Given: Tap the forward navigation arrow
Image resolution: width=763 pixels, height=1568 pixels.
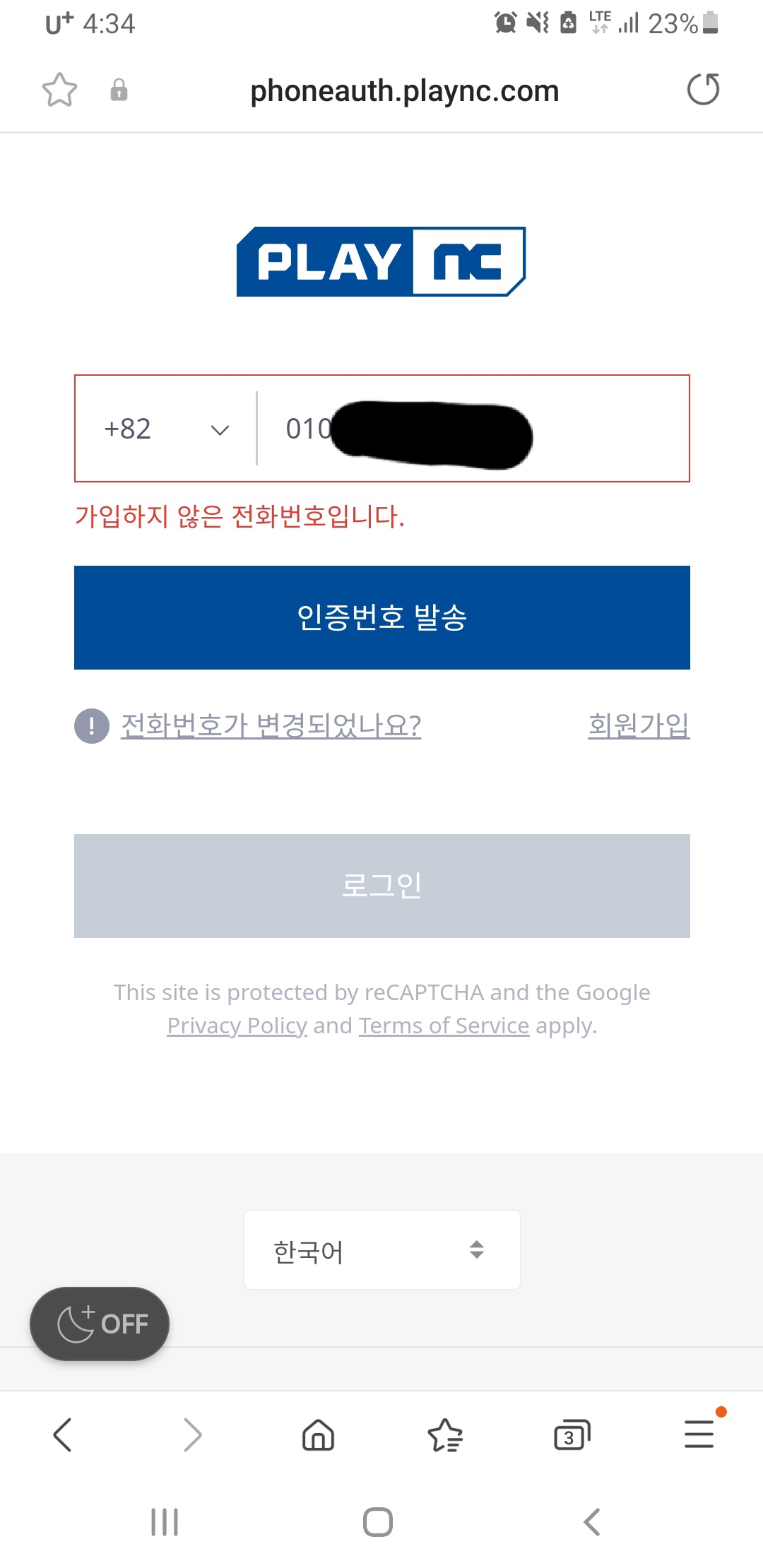Looking at the screenshot, I should (x=191, y=1434).
